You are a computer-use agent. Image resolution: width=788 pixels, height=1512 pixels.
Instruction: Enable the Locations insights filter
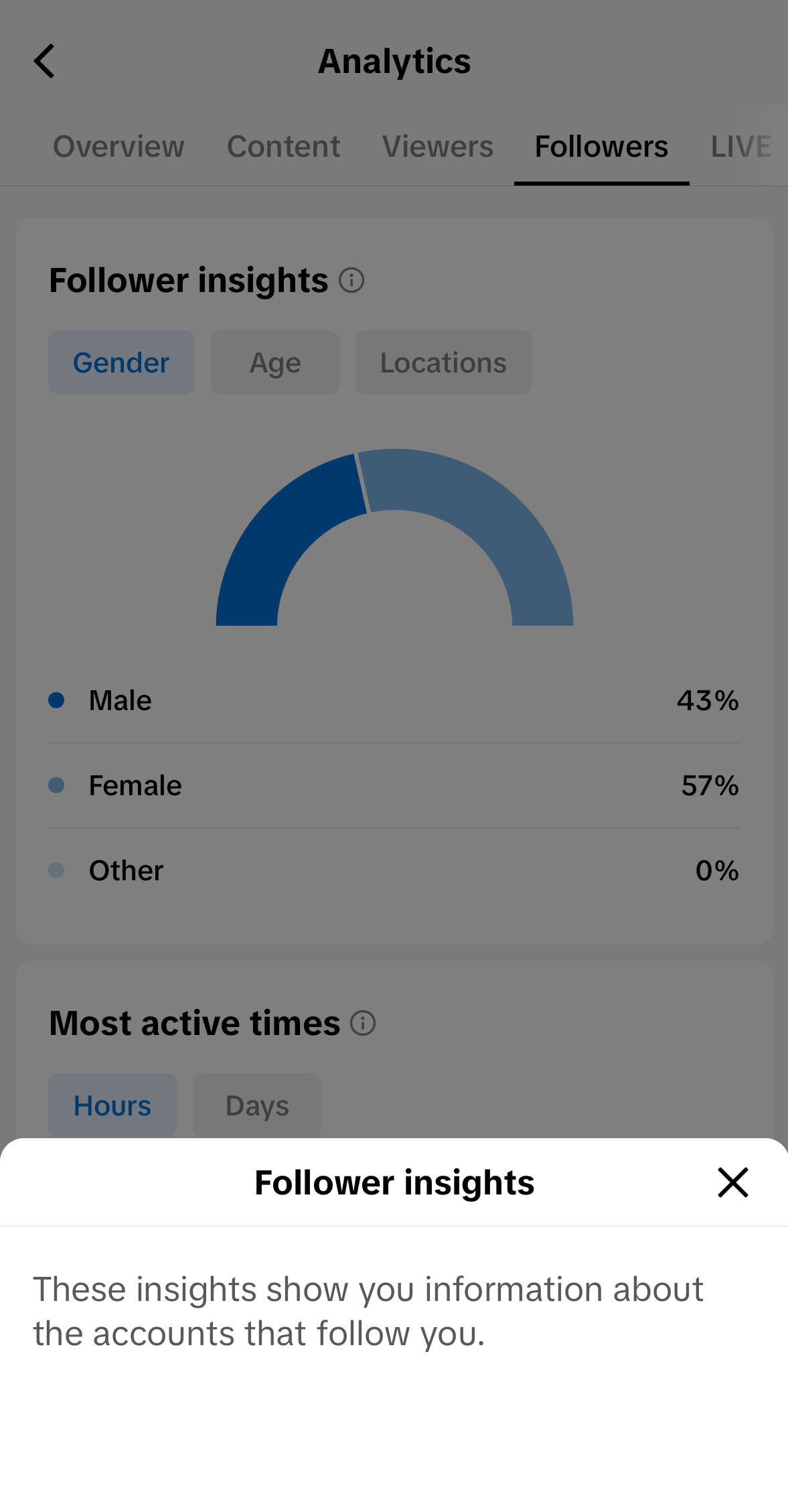click(443, 362)
